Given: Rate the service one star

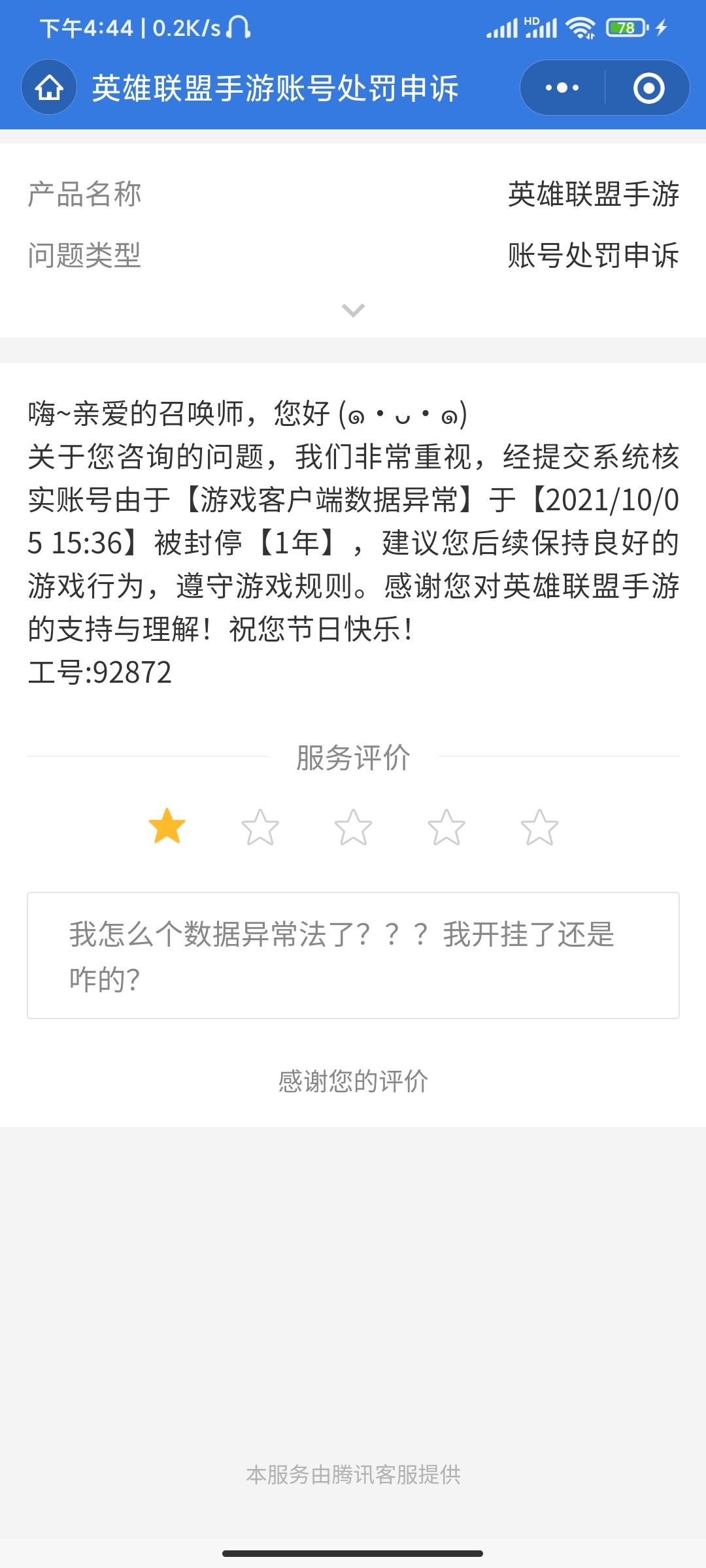Looking at the screenshot, I should 167,826.
